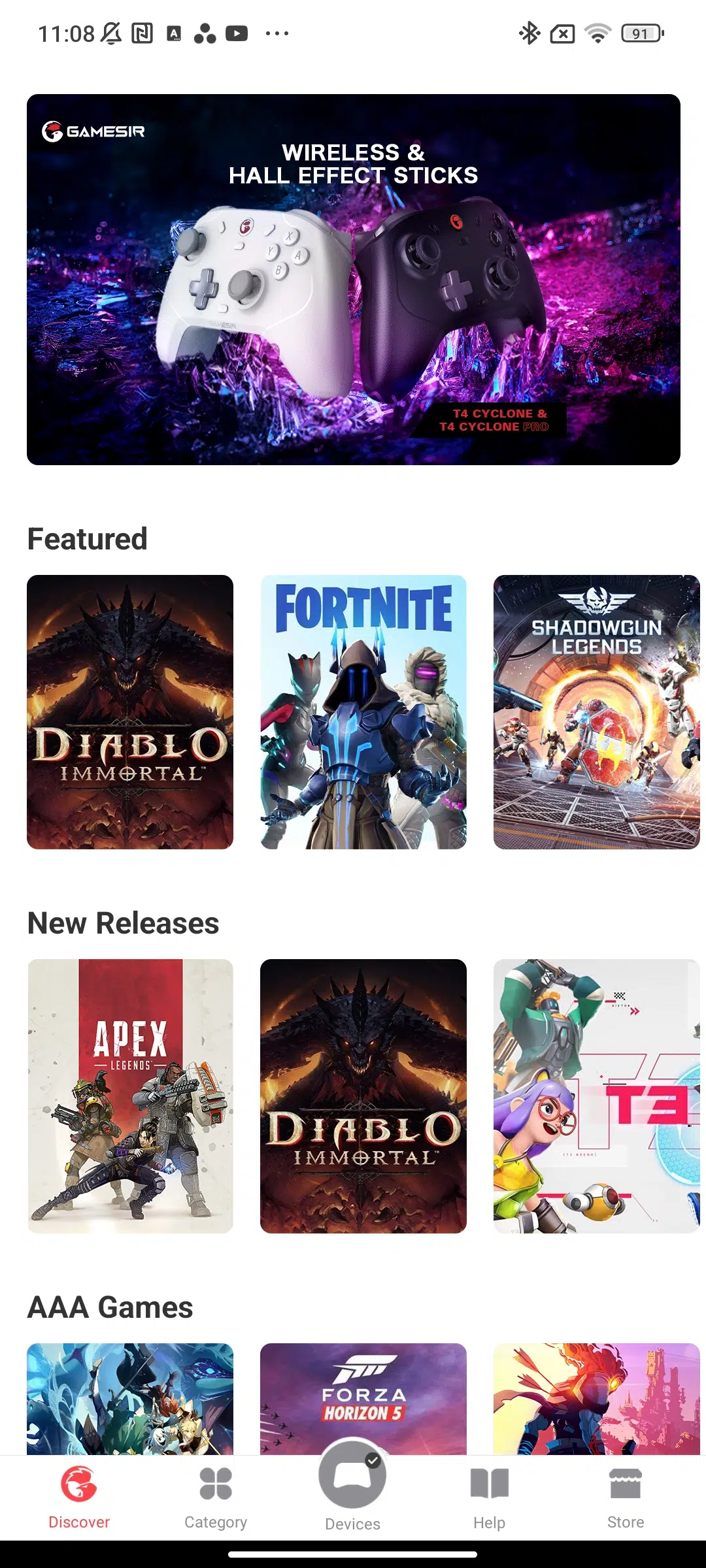
Task: View the T3 Arena game card
Action: point(597,1096)
